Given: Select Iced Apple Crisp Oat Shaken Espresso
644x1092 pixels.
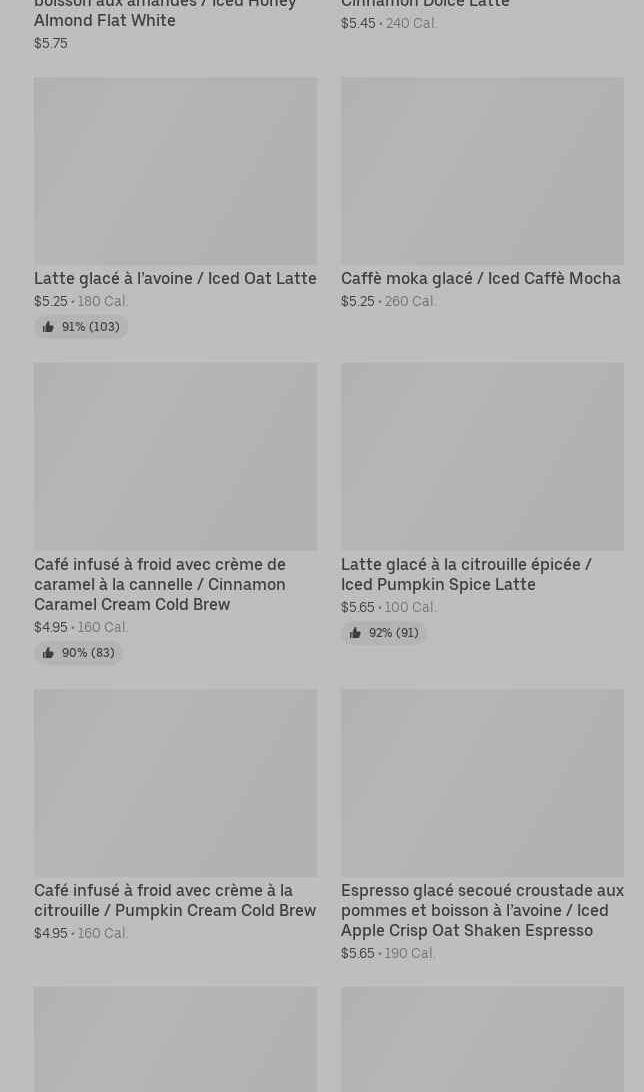Looking at the screenshot, I should click(482, 783).
